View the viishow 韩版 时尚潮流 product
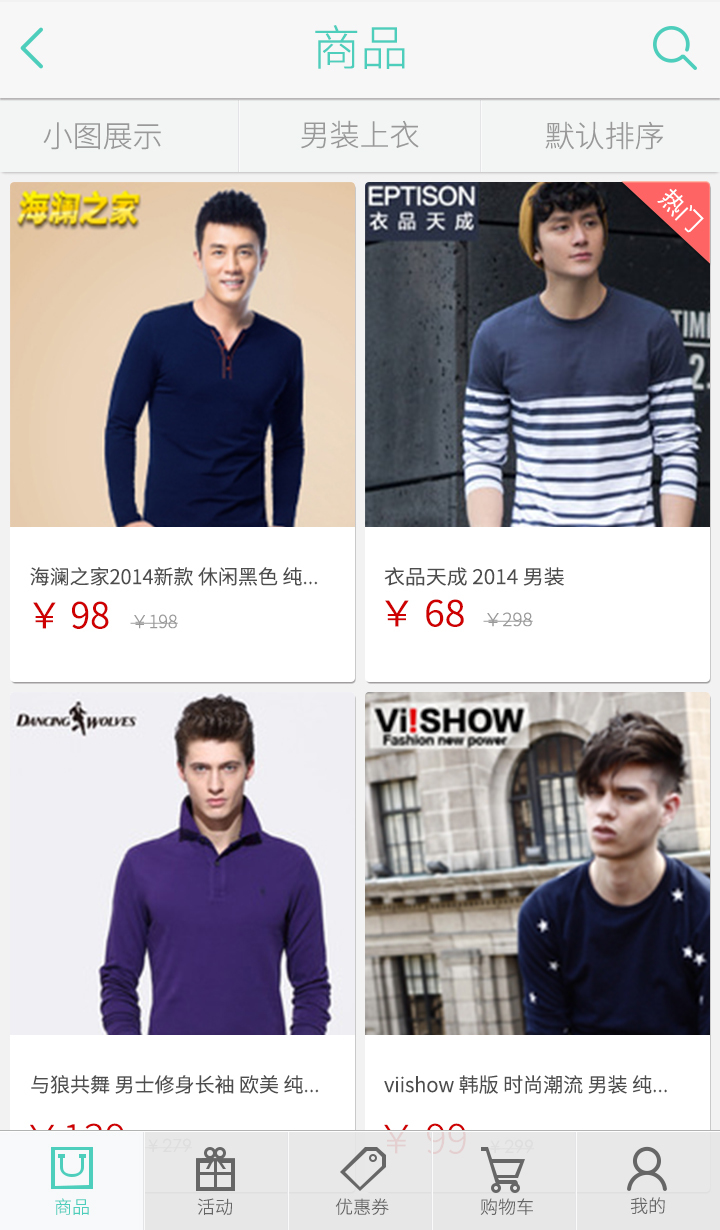The image size is (720, 1230). (x=537, y=900)
